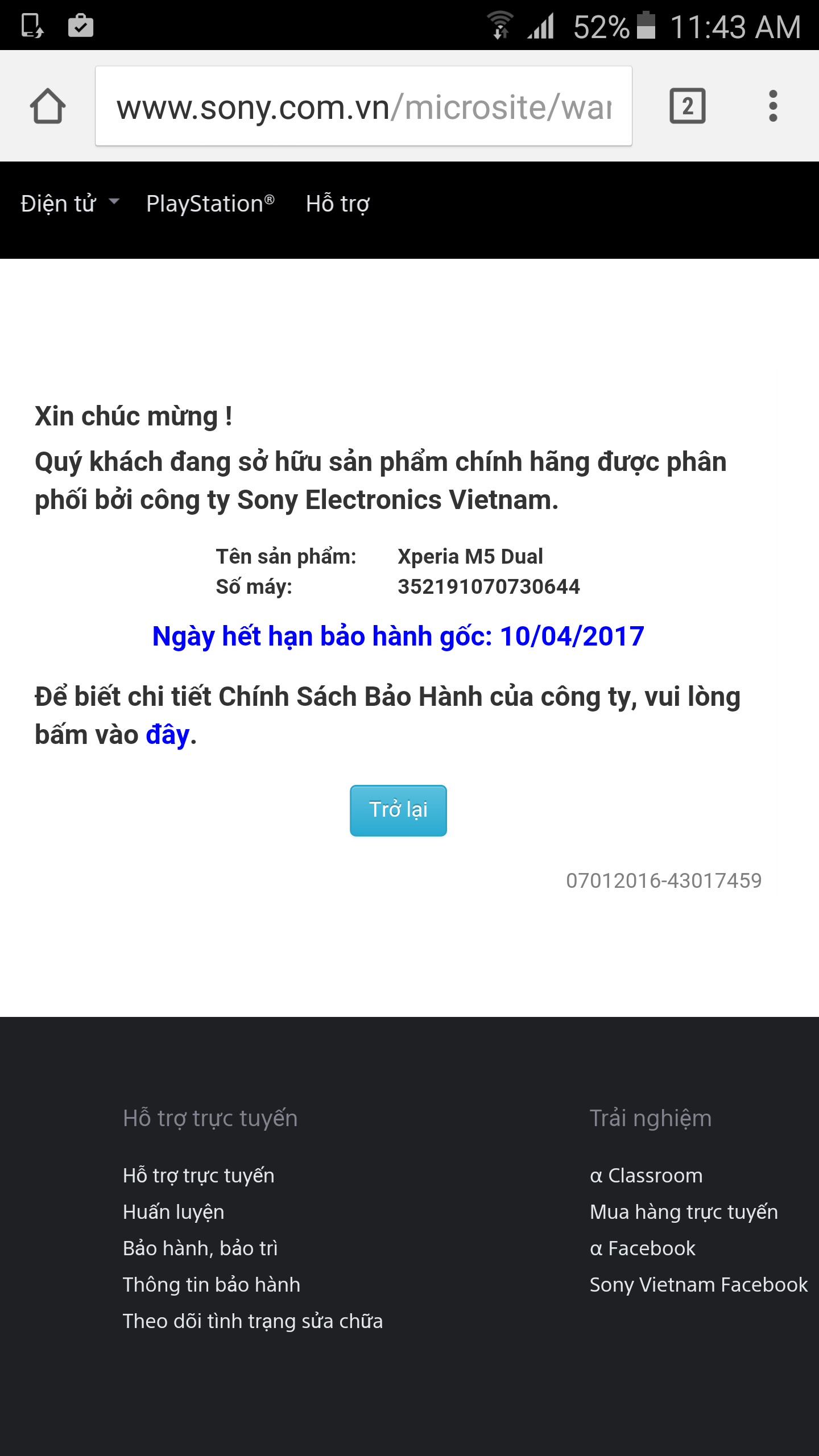Tap the Trở lại button

(x=398, y=810)
